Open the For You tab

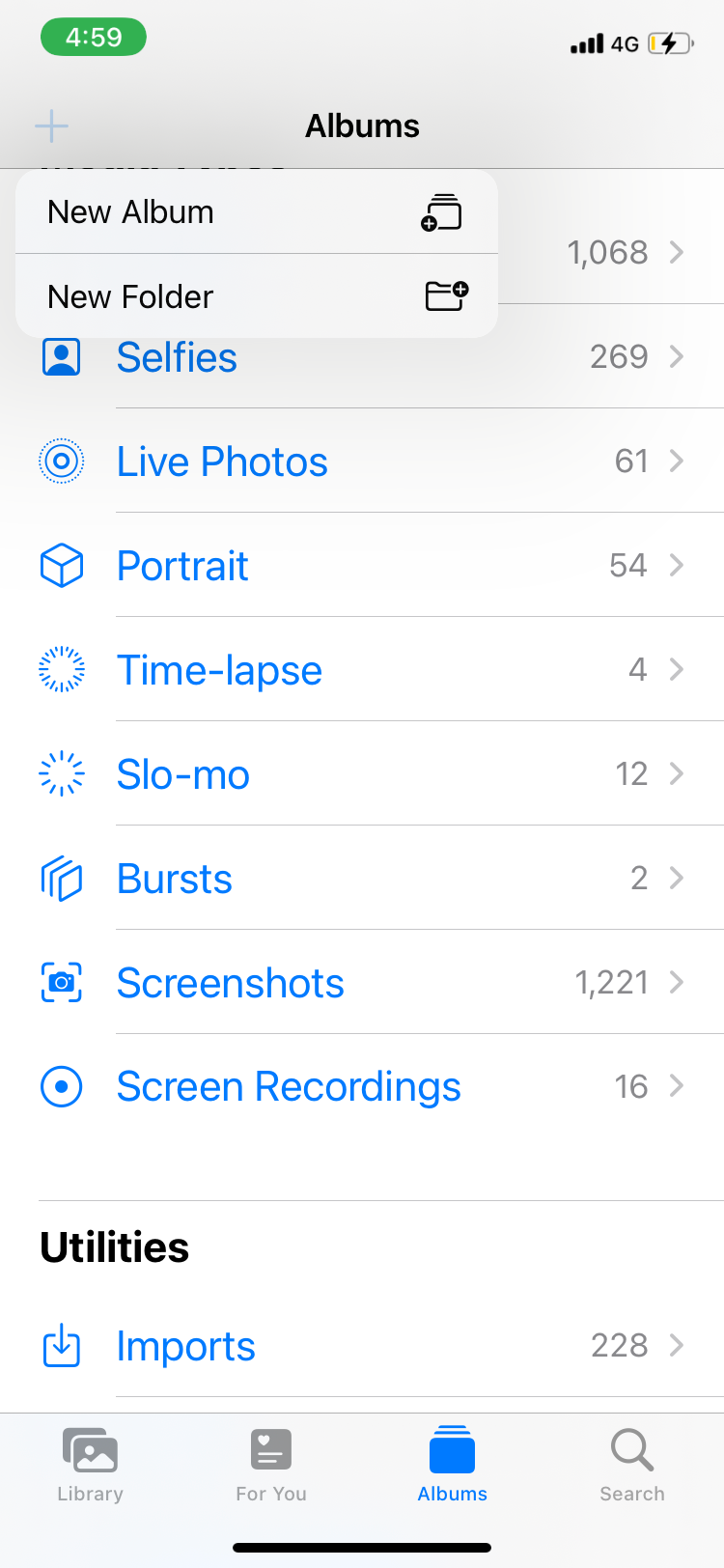click(270, 1463)
